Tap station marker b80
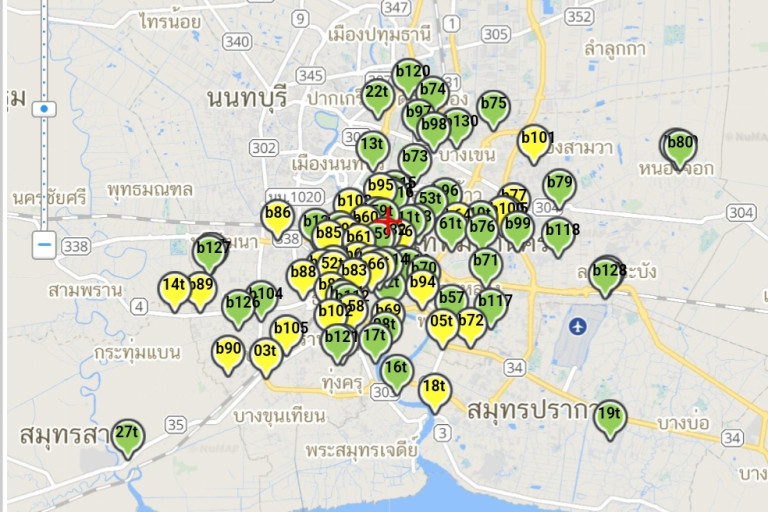768x512 pixels. (679, 145)
